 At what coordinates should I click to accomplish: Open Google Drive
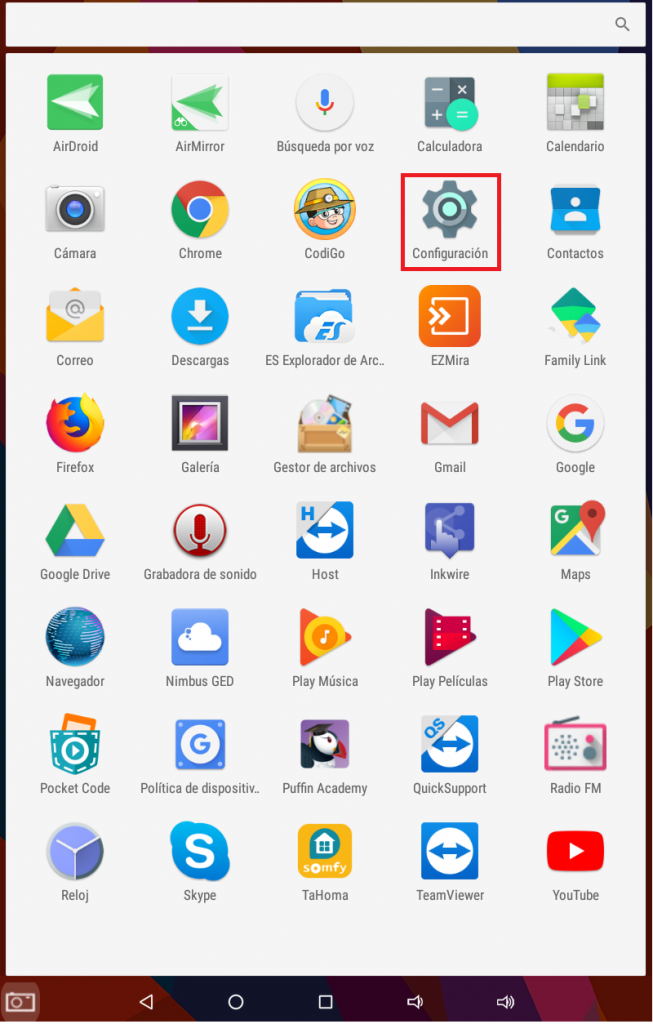75,531
